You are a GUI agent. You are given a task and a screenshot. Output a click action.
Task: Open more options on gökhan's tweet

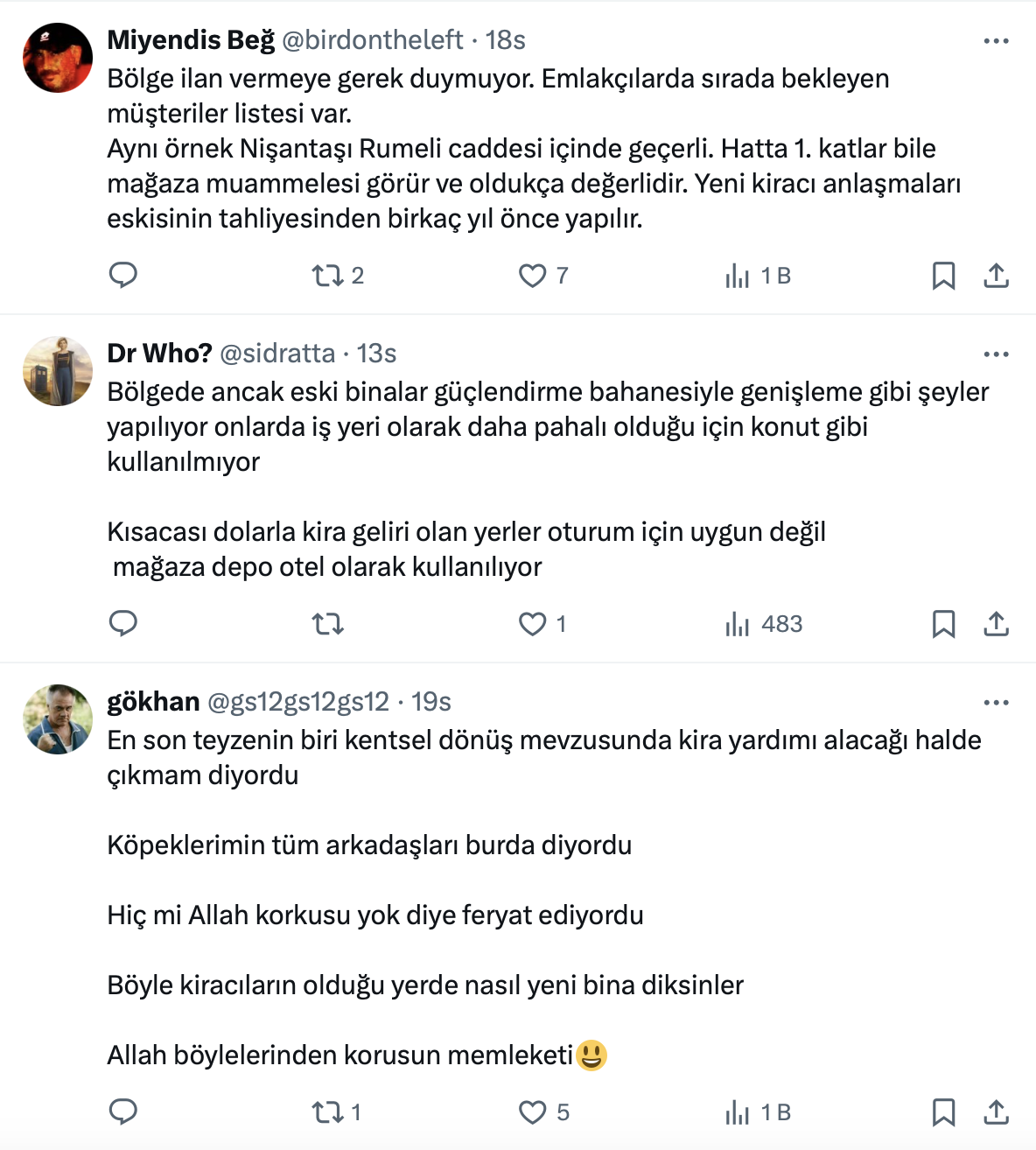pos(996,703)
